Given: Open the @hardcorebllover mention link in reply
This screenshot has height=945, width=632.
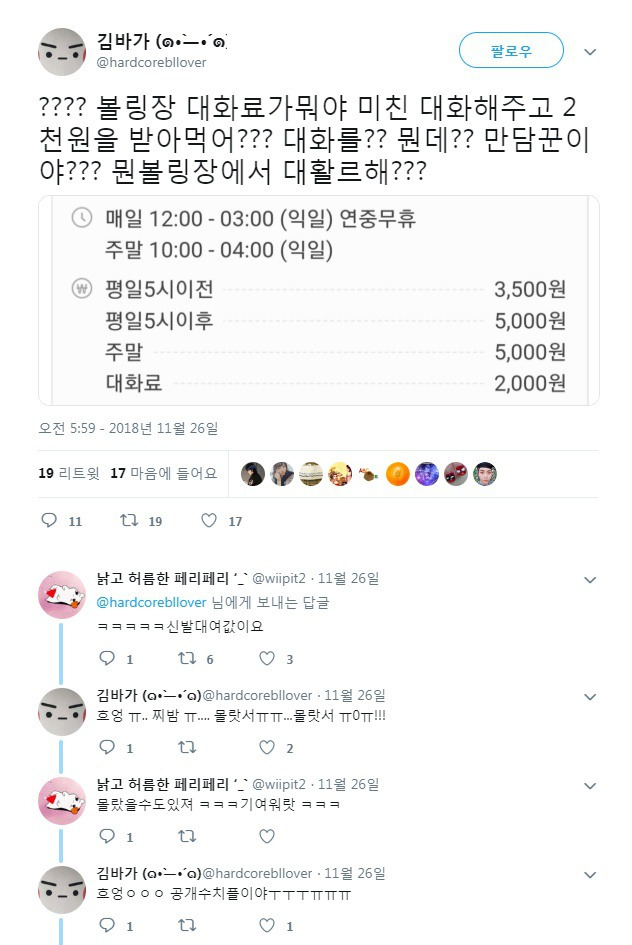Looking at the screenshot, I should point(151,602).
